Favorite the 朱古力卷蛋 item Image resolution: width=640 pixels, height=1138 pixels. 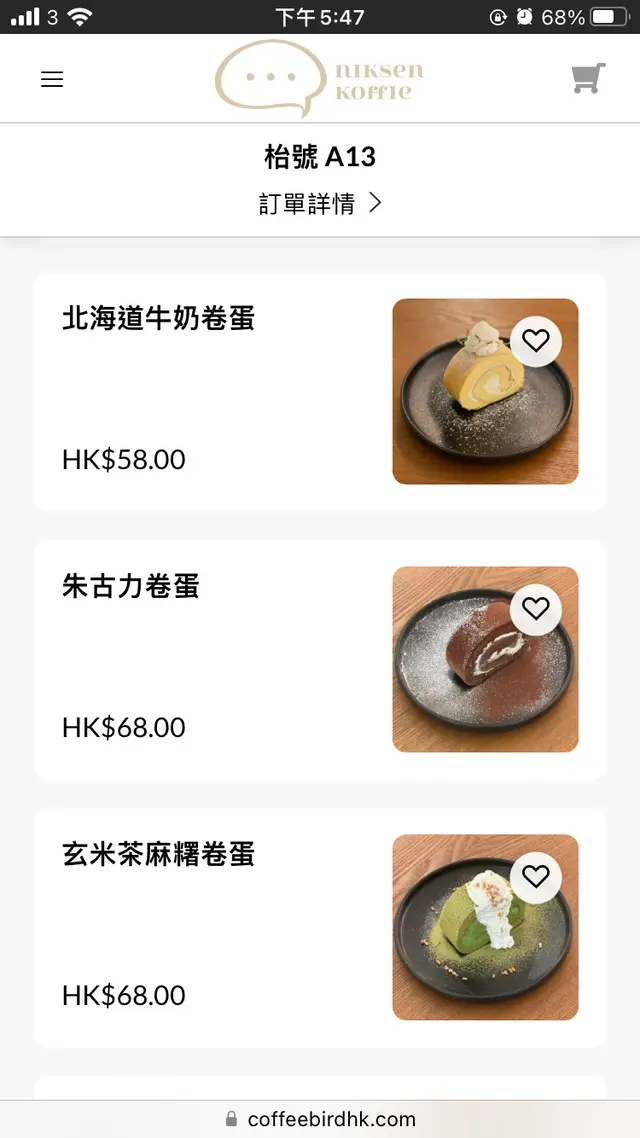(x=536, y=609)
